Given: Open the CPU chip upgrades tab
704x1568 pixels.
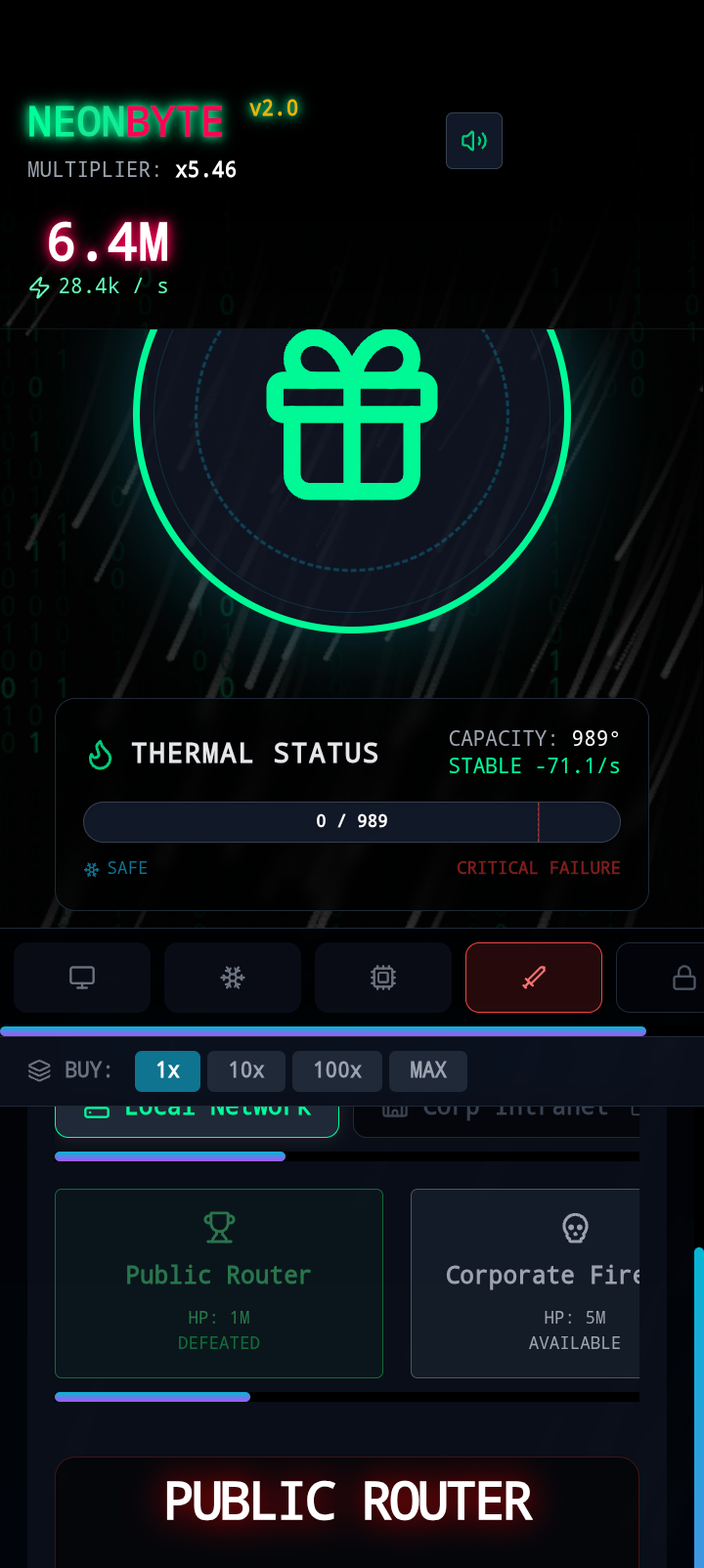Looking at the screenshot, I should [383, 978].
